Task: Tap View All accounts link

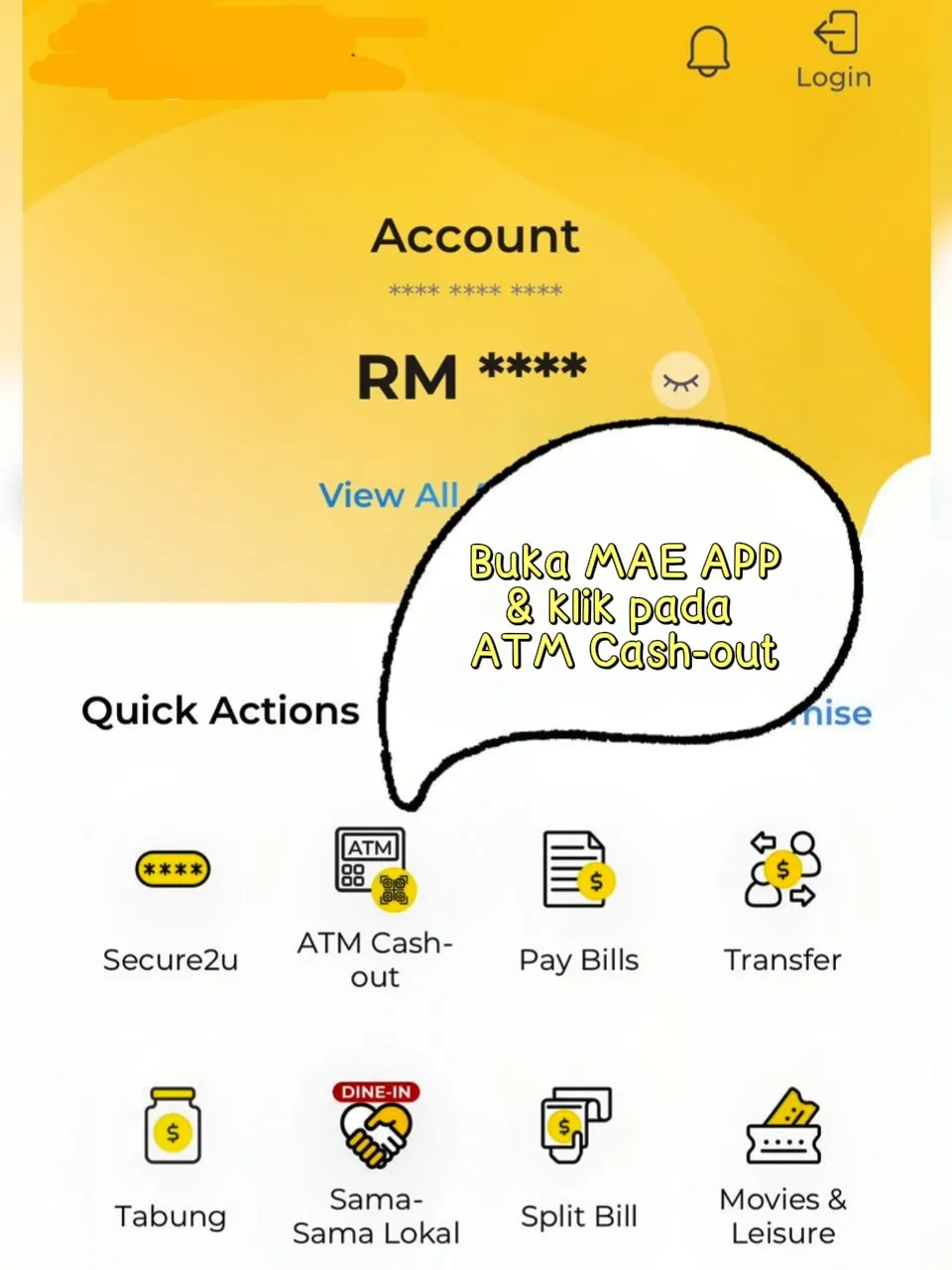Action: 390,495
